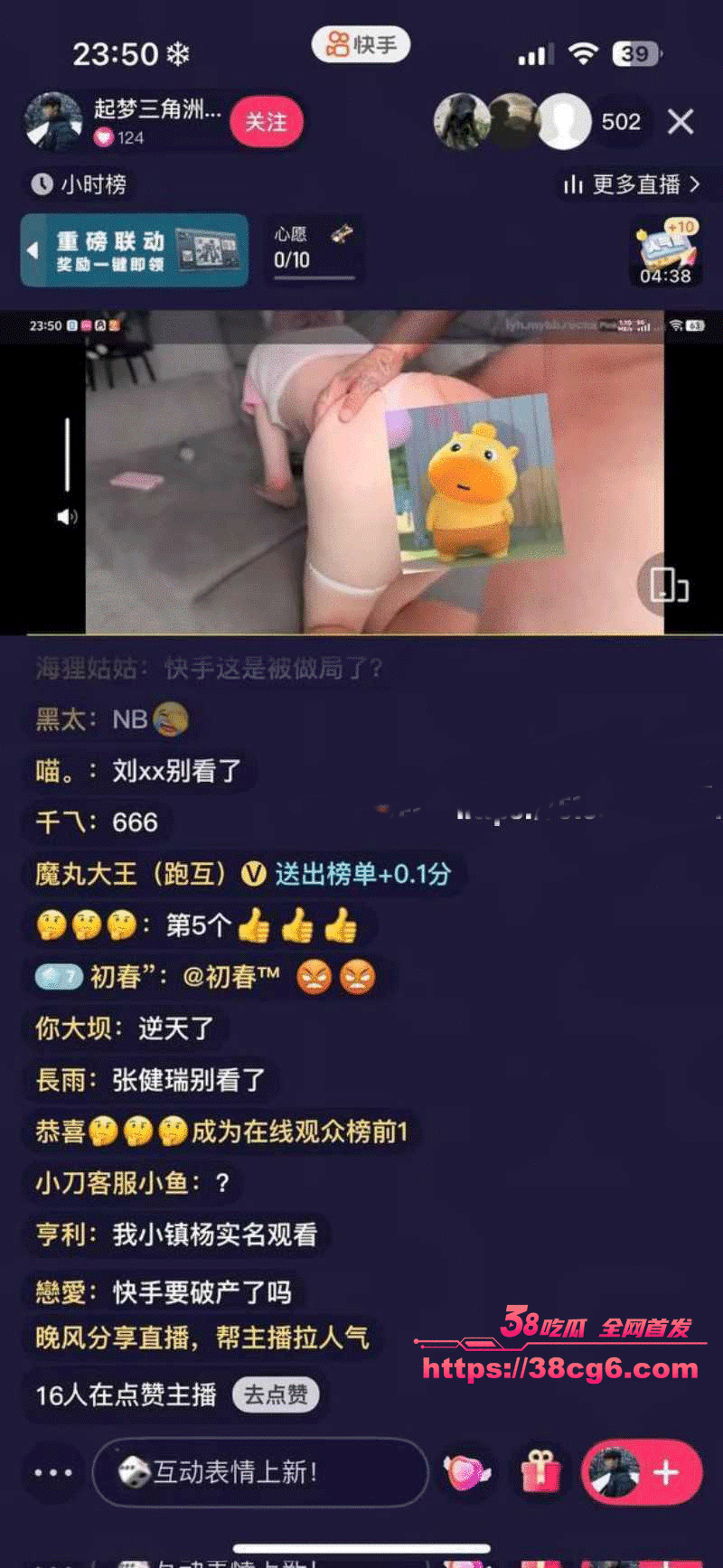Image resolution: width=723 pixels, height=1568 pixels.
Task: Tap the countdown reward box 04:38
Action: (665, 252)
